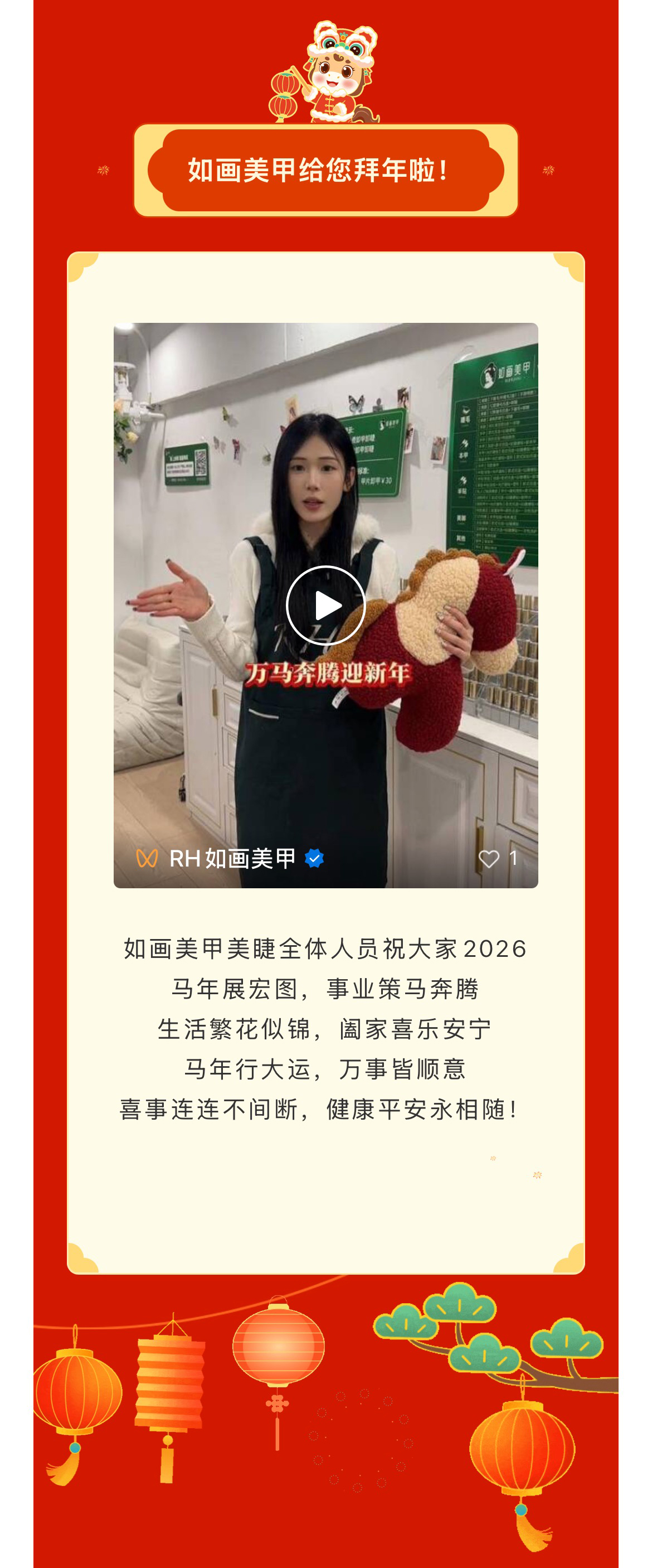
Task: Like the RH如画美甲 video
Action: click(489, 858)
